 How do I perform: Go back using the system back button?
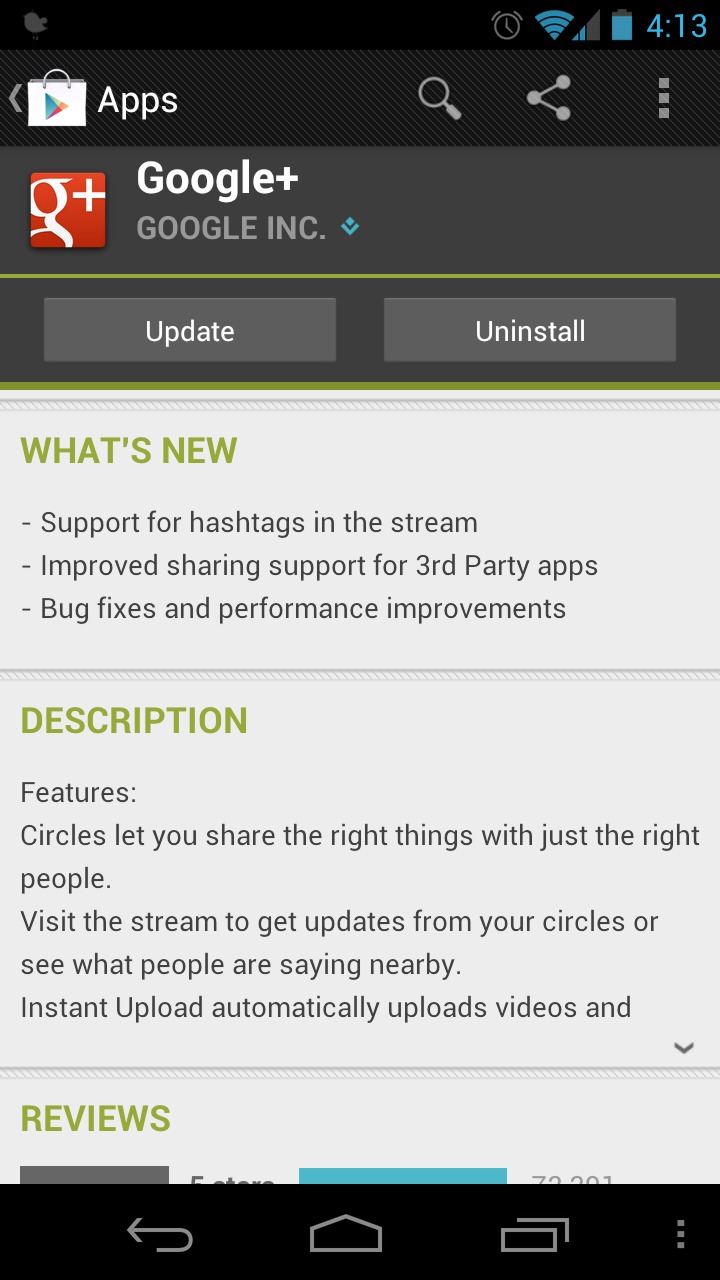click(x=159, y=1235)
